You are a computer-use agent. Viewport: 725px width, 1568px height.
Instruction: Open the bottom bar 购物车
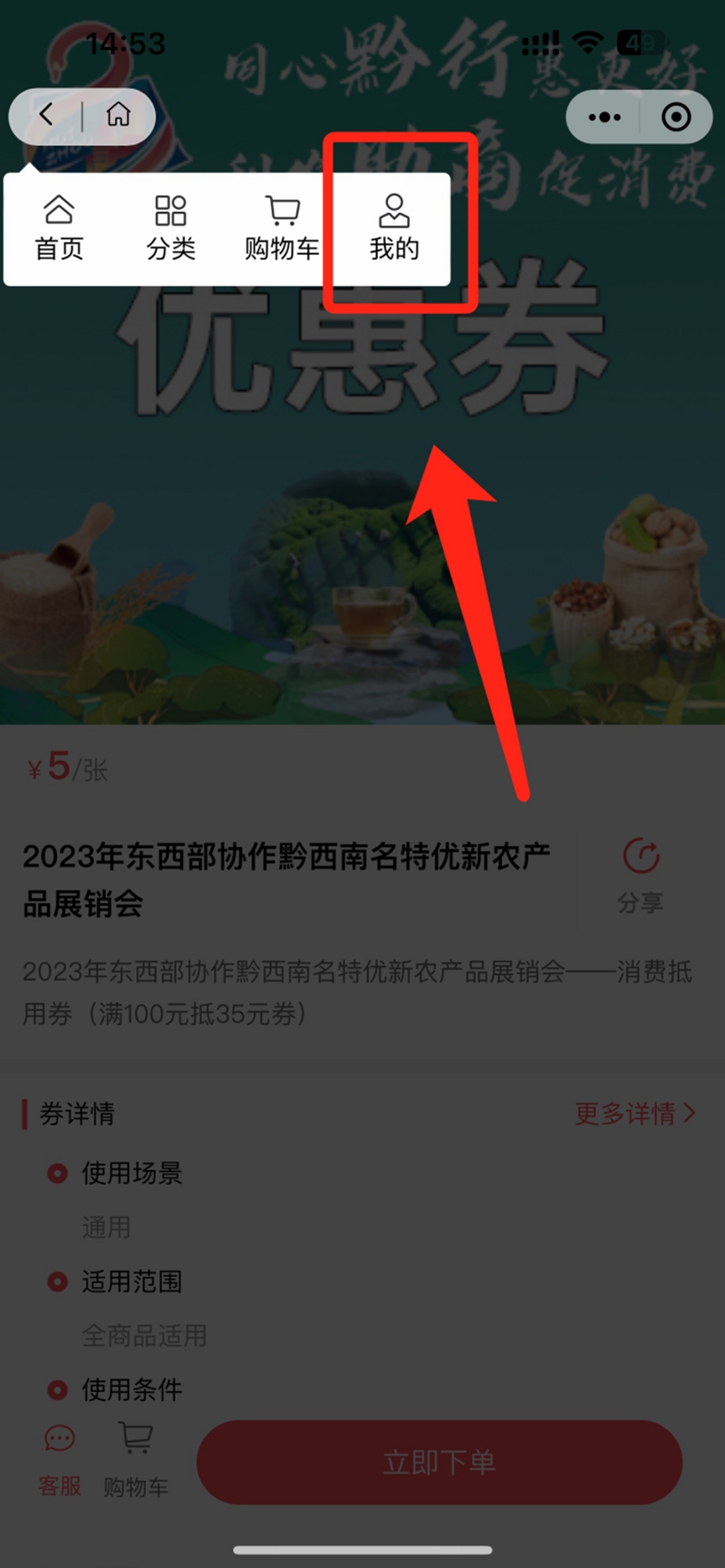[136, 1459]
